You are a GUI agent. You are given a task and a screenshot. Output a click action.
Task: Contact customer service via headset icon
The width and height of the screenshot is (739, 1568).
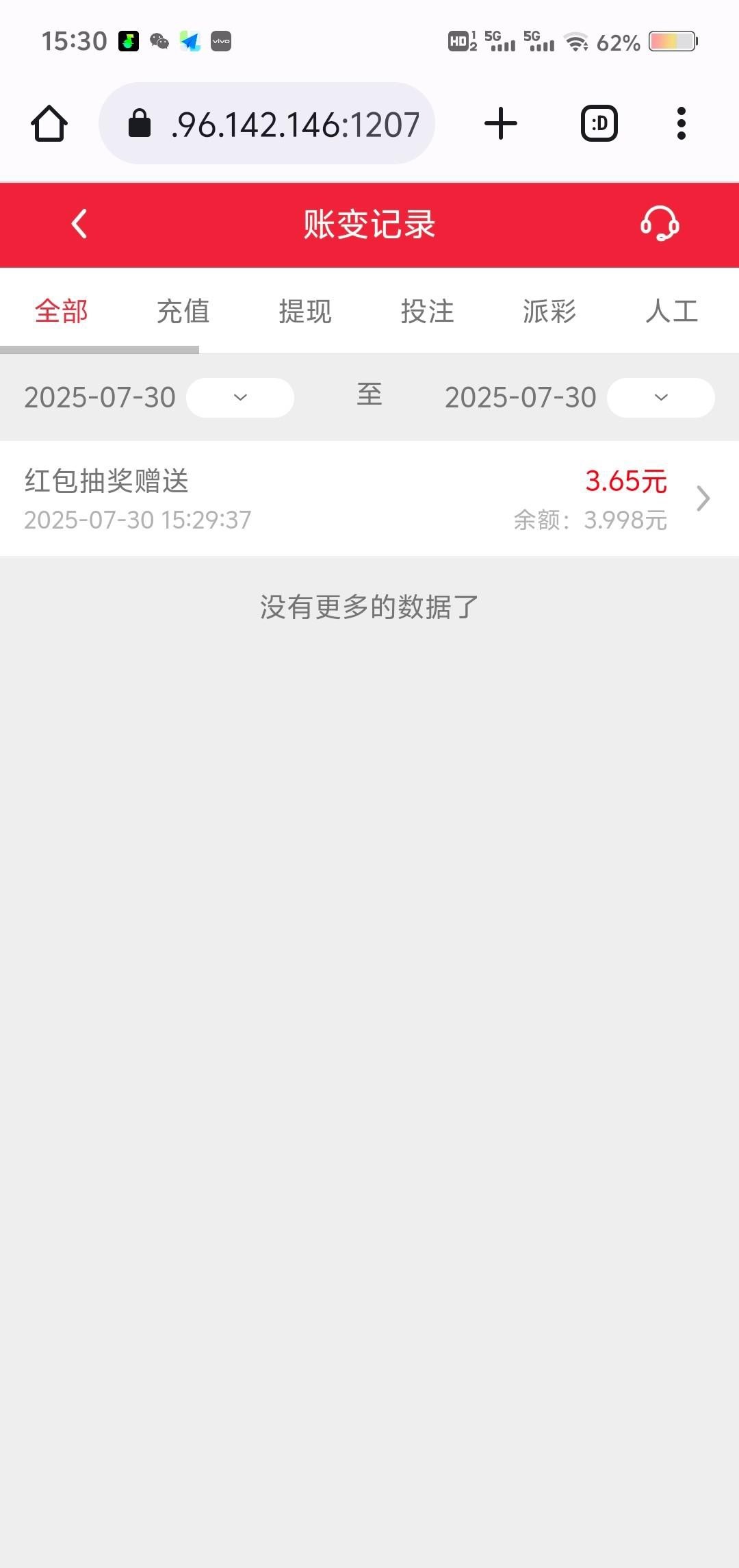tap(659, 224)
